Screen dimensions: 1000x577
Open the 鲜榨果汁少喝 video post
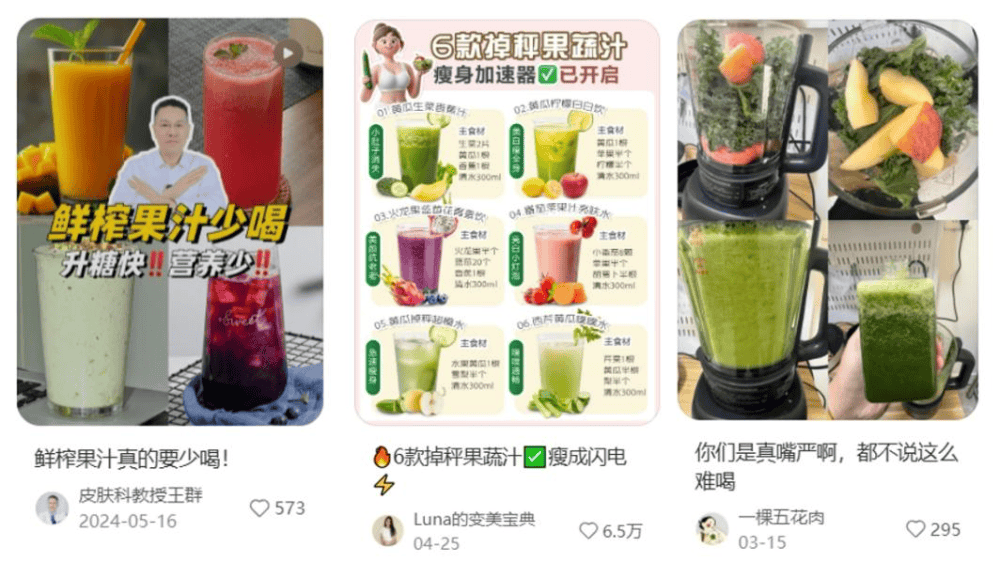170,222
